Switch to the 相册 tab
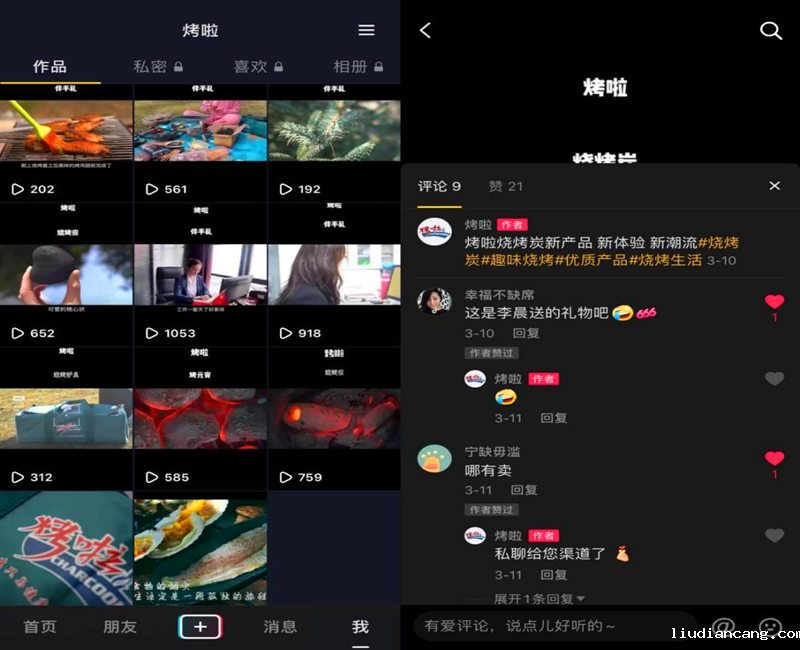This screenshot has height=650, width=800. (x=357, y=67)
